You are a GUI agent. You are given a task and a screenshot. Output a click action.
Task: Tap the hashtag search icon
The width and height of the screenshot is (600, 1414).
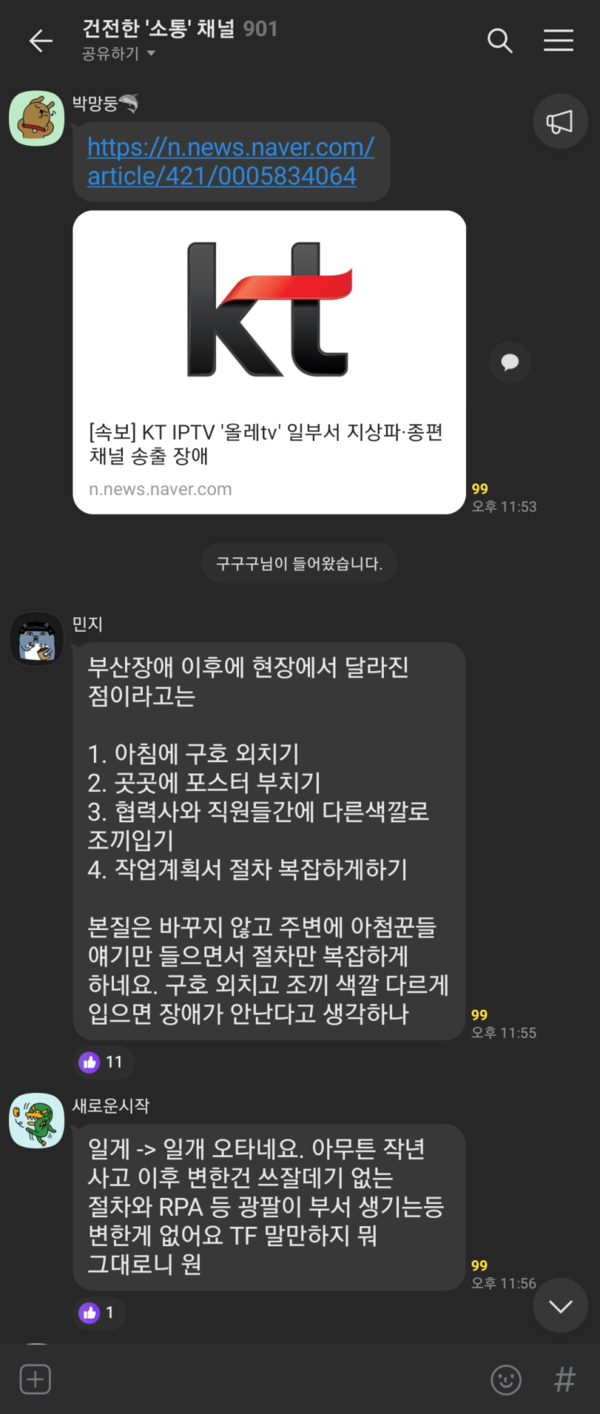point(564,1380)
